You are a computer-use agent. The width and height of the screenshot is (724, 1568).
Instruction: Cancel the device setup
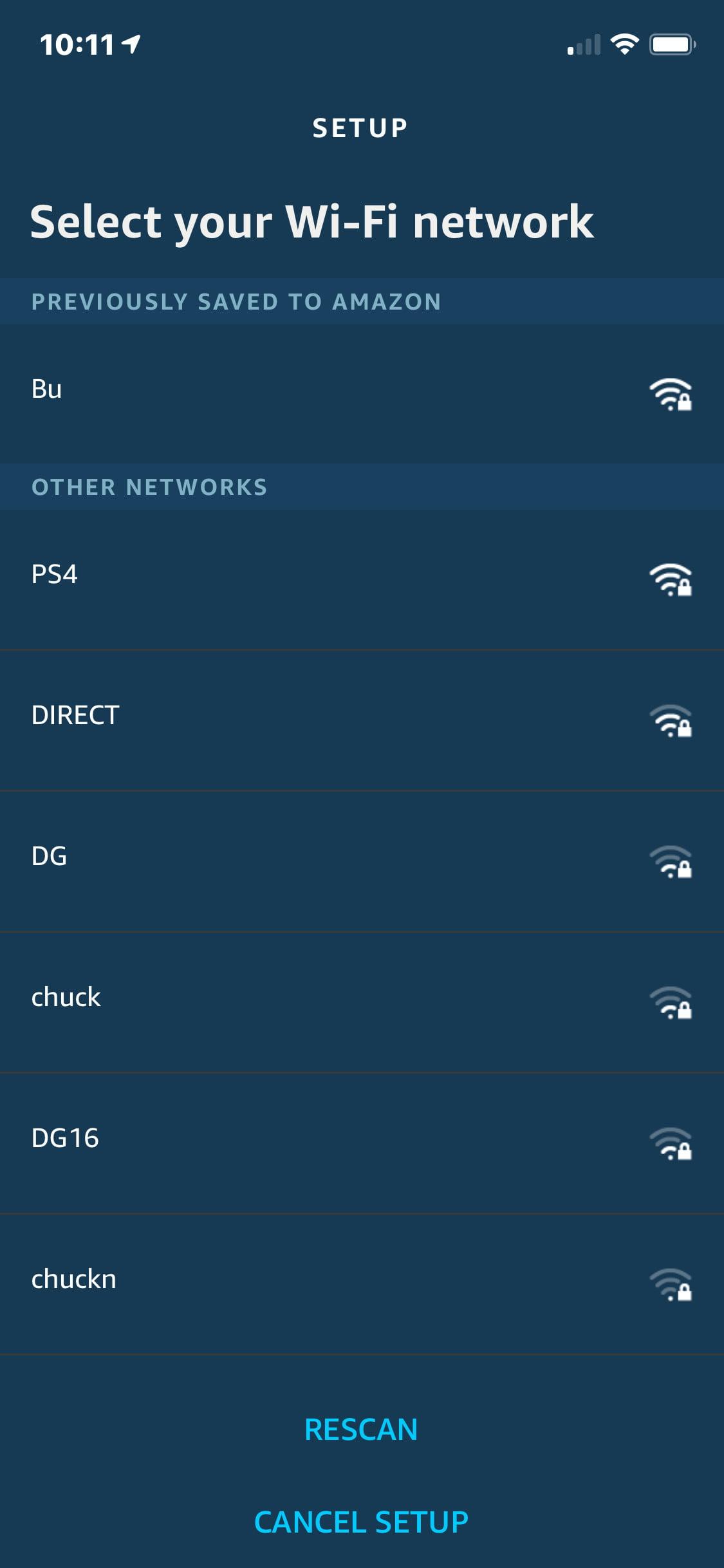pos(361,1522)
